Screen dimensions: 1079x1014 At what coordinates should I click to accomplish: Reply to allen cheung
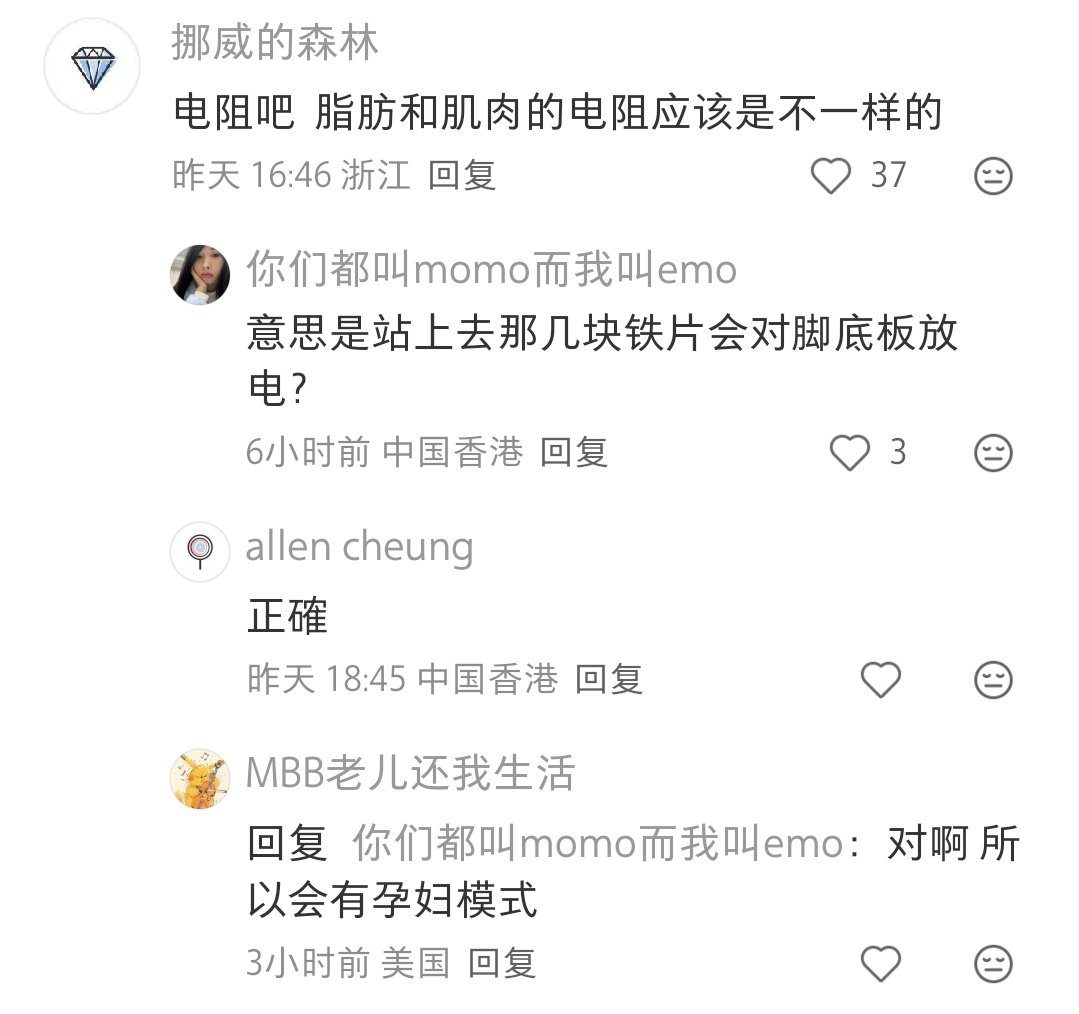pos(608,680)
